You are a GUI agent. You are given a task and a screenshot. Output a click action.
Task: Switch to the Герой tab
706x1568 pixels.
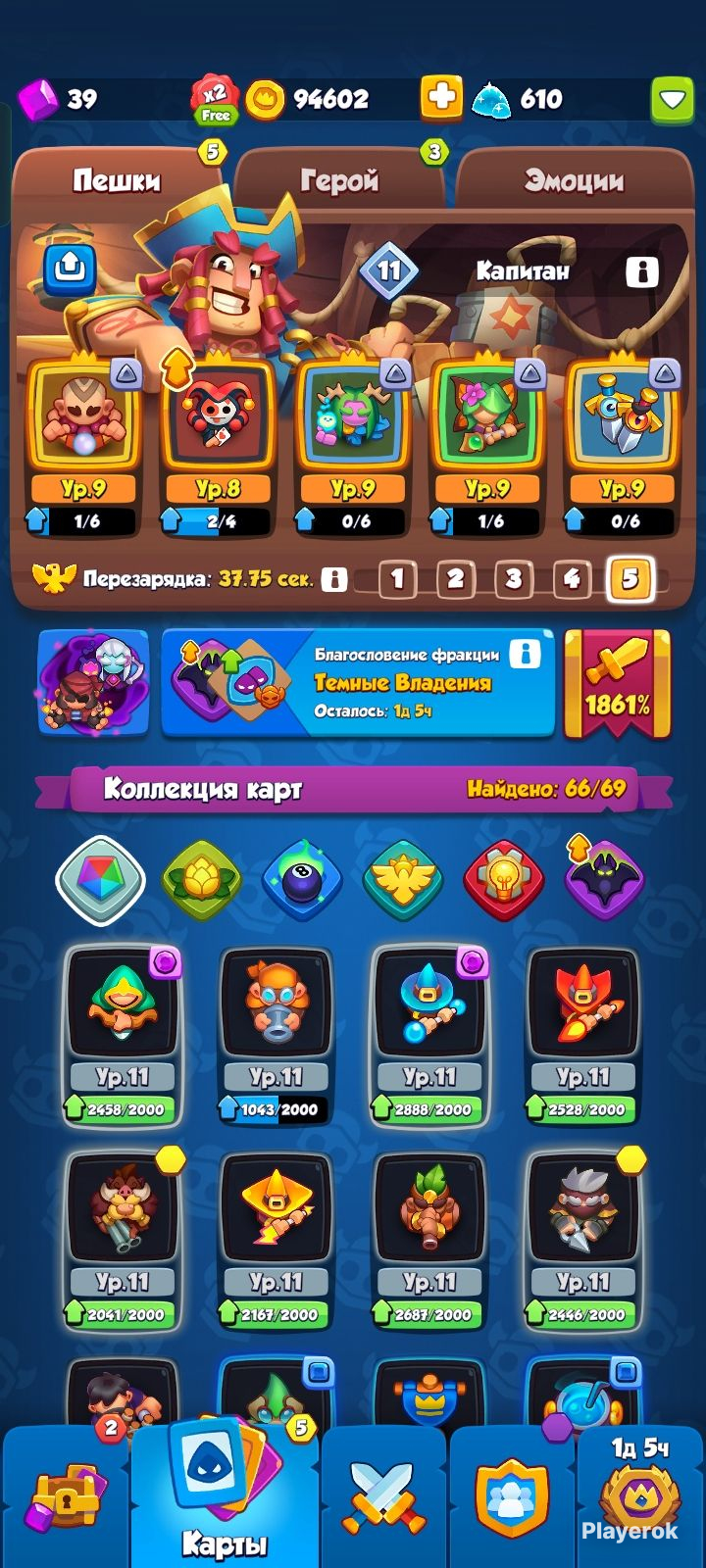pos(338,180)
